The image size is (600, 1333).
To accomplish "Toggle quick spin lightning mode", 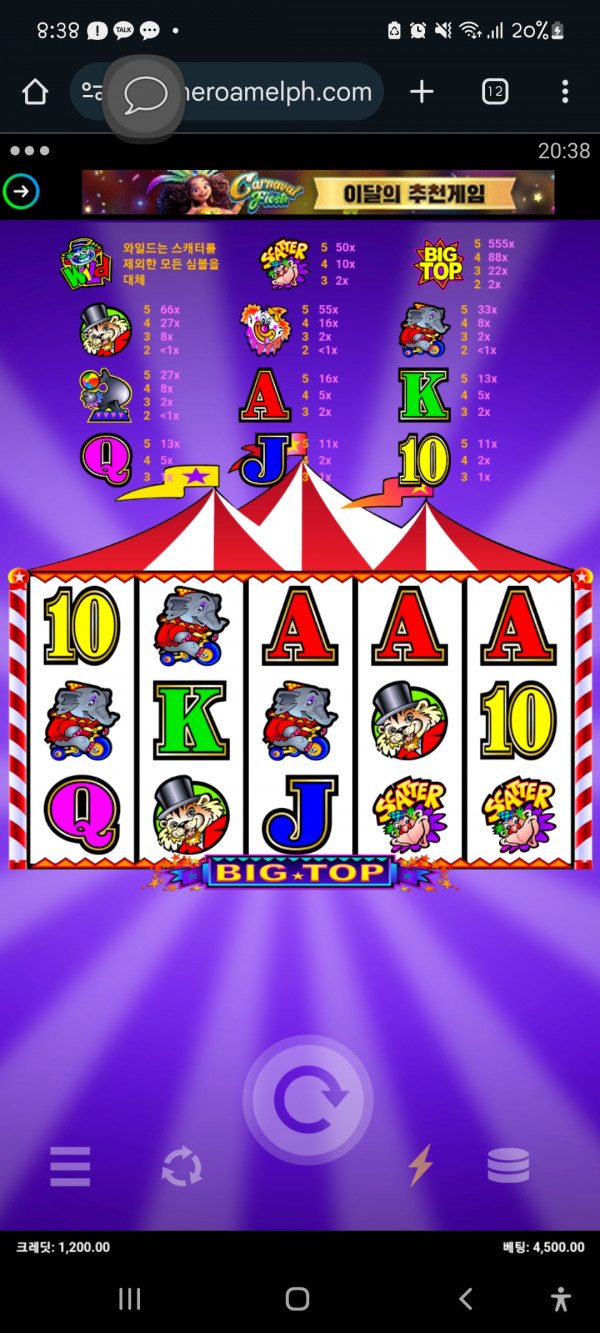I will [x=420, y=1166].
